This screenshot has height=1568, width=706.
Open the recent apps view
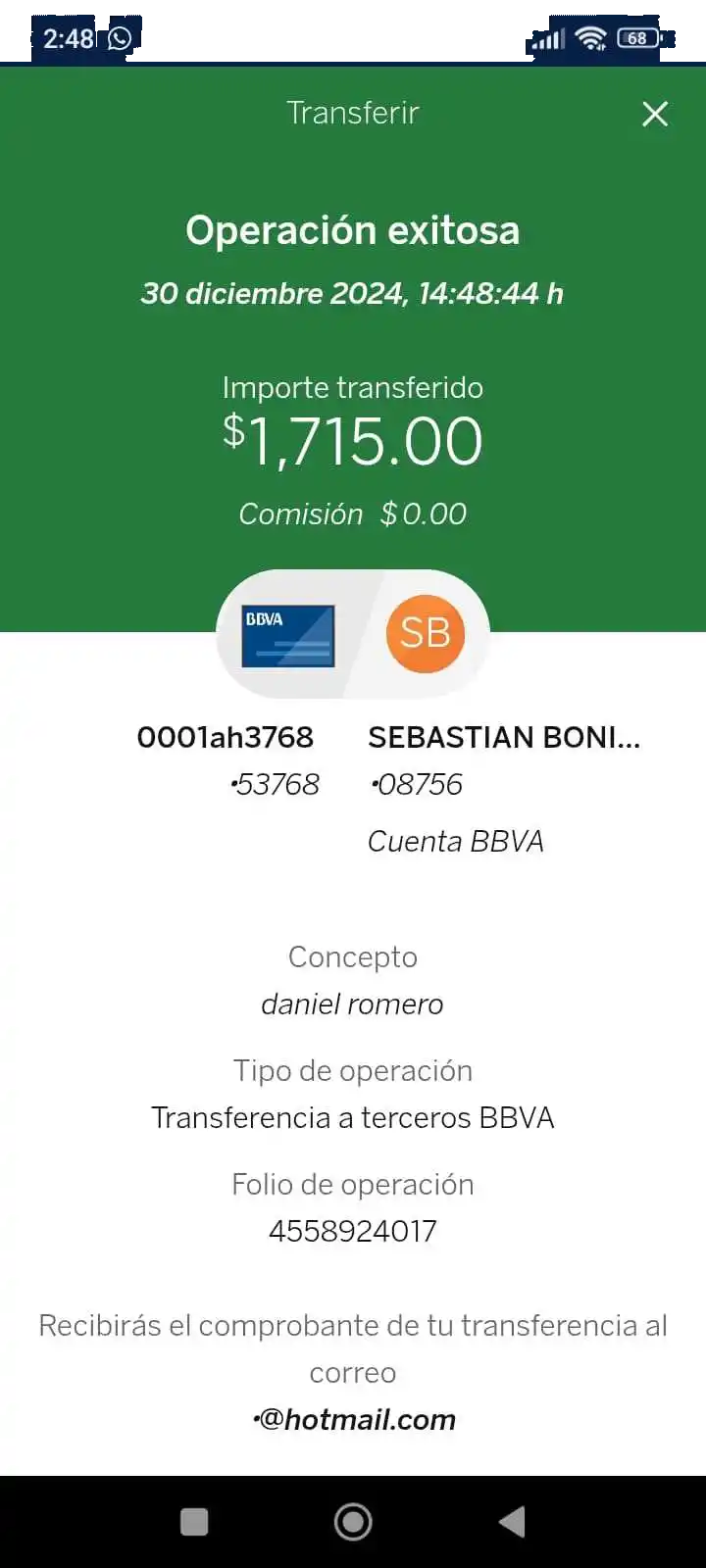[194, 1522]
